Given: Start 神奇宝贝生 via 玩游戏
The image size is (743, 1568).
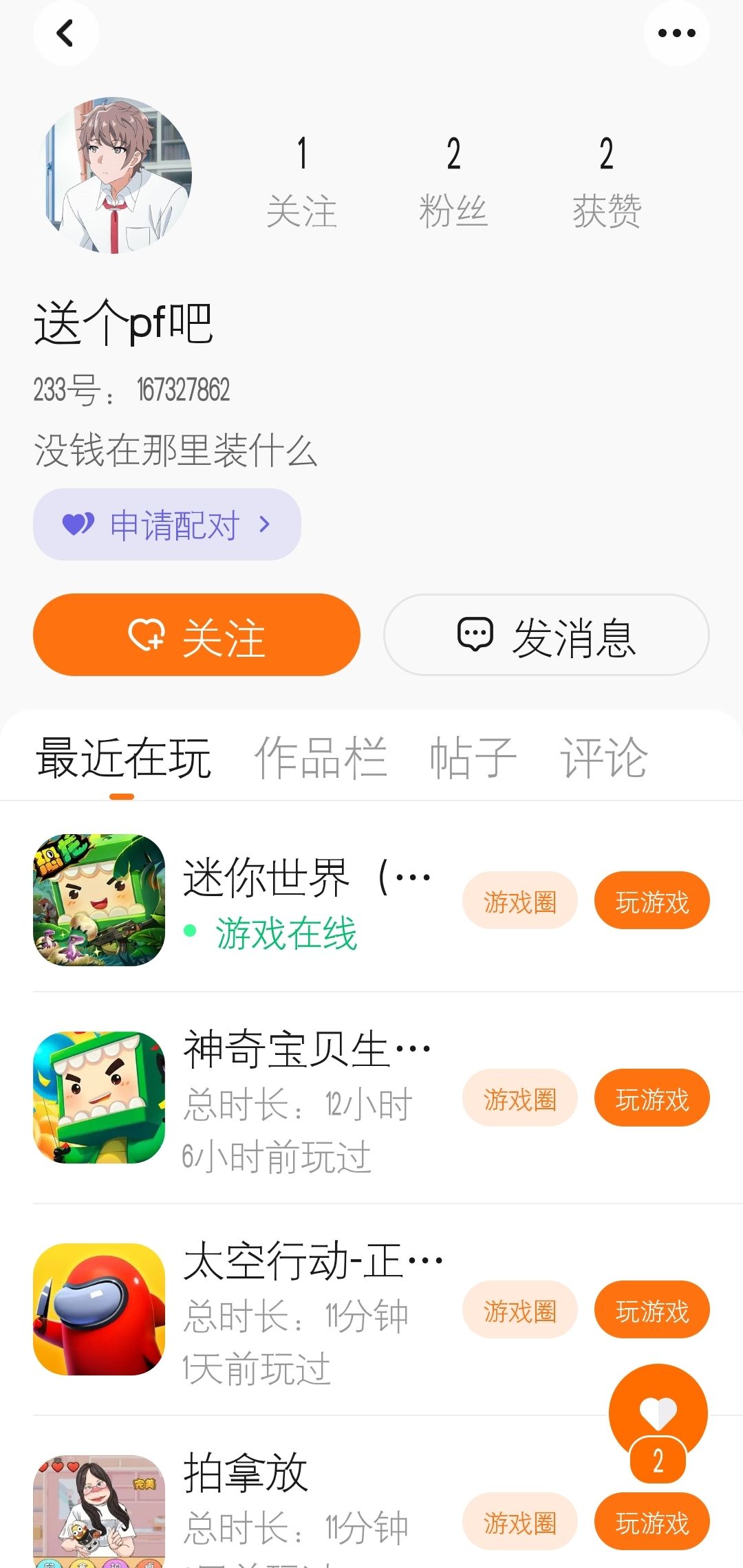Looking at the screenshot, I should coord(652,1098).
